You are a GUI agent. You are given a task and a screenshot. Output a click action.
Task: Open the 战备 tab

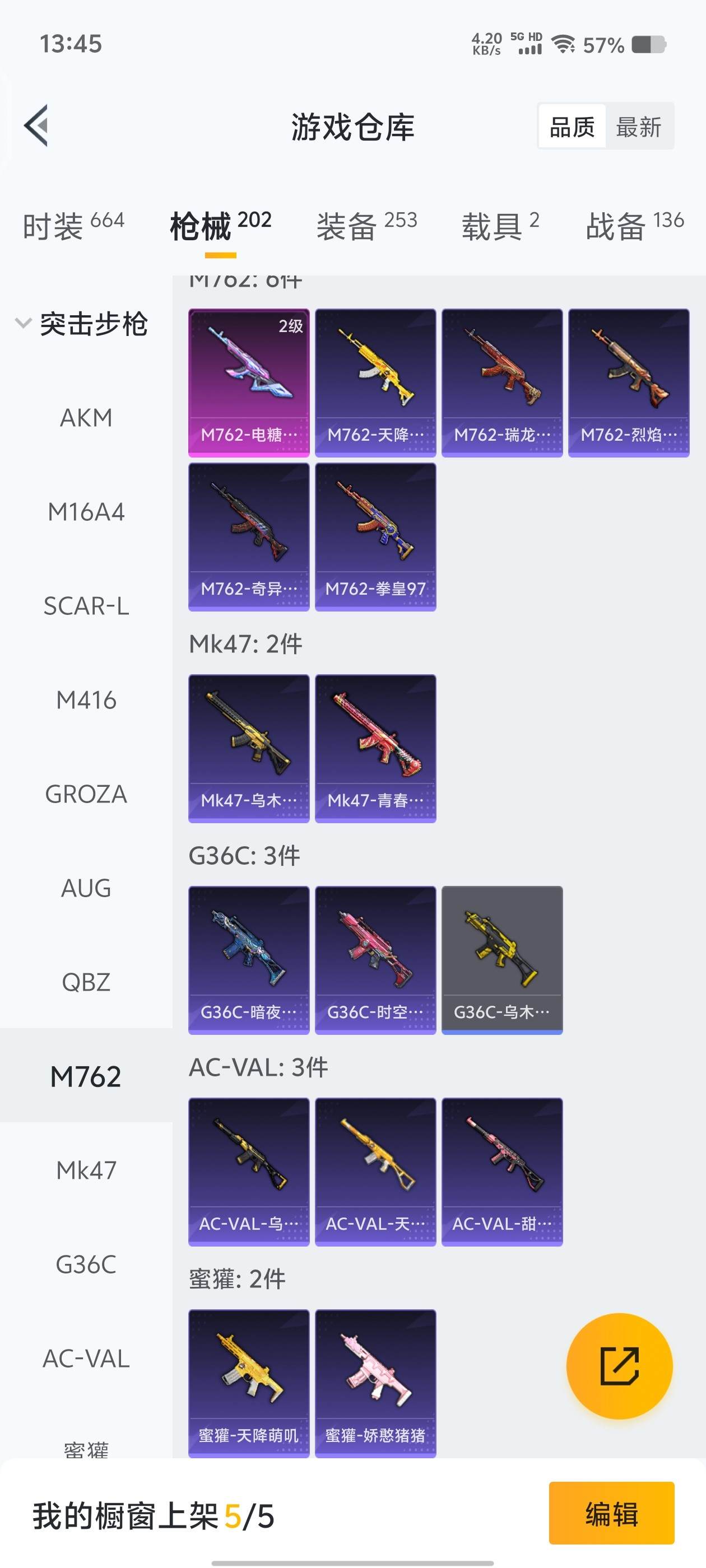click(x=634, y=226)
